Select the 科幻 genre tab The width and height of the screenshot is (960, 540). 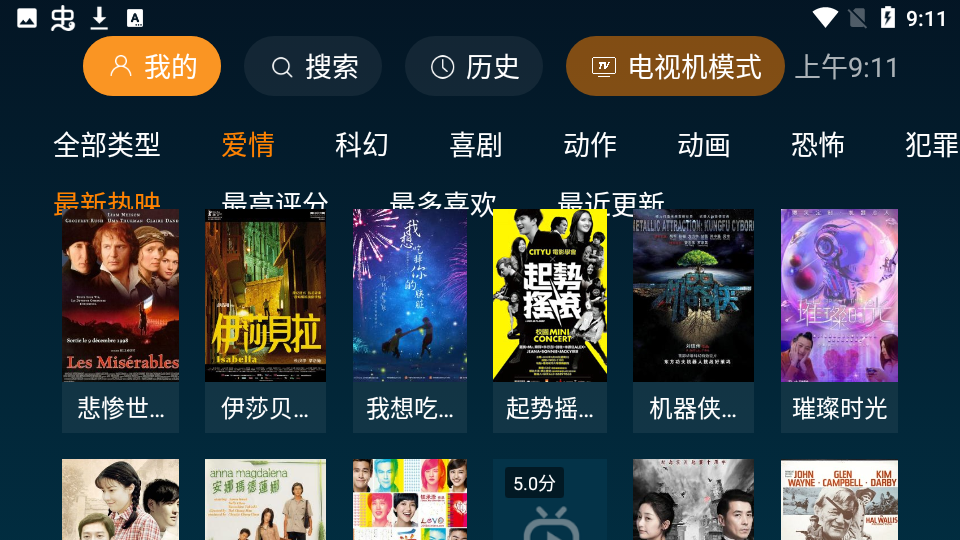coord(362,145)
